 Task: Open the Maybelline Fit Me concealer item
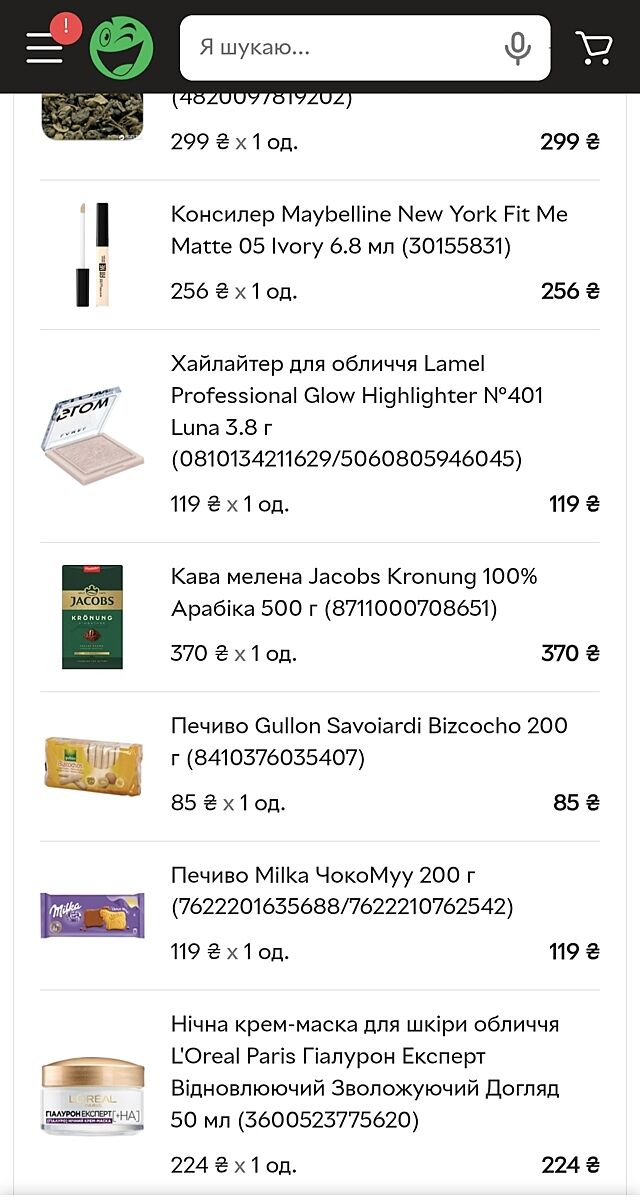(368, 230)
